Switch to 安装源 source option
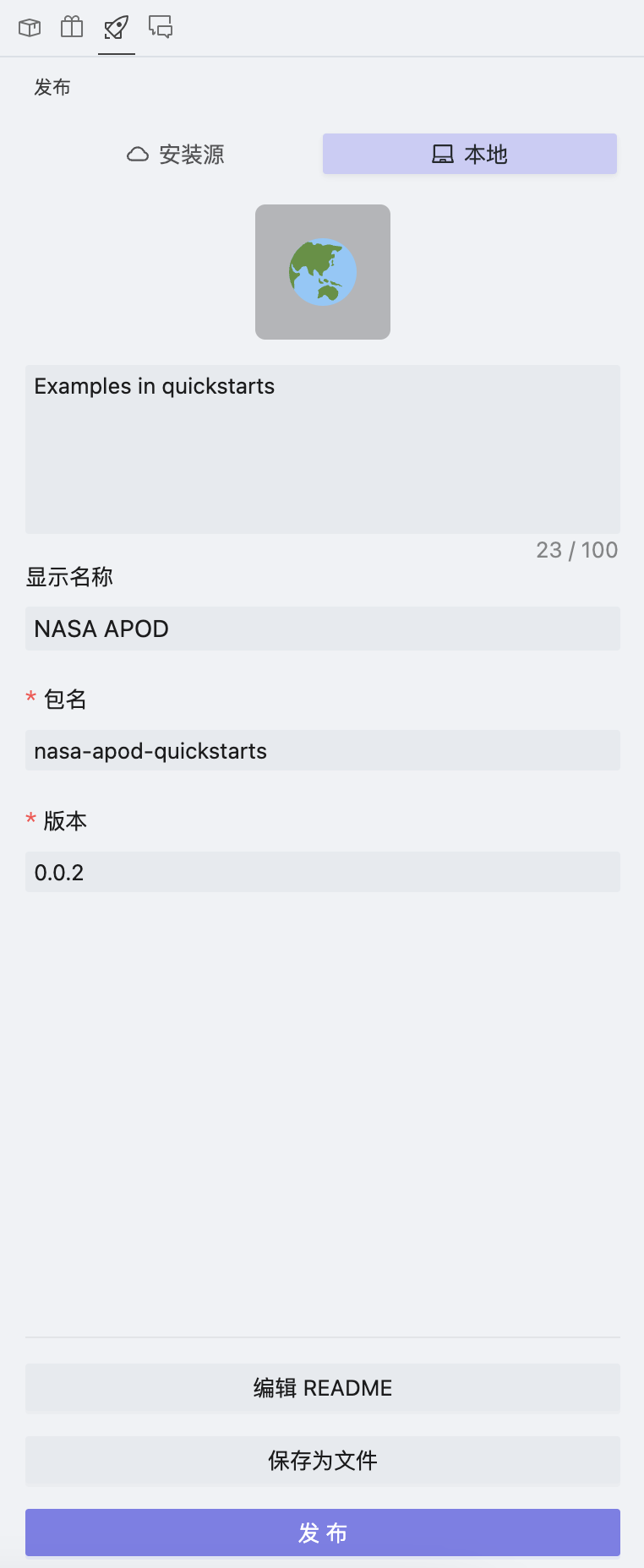This screenshot has height=1568, width=644. coord(175,155)
